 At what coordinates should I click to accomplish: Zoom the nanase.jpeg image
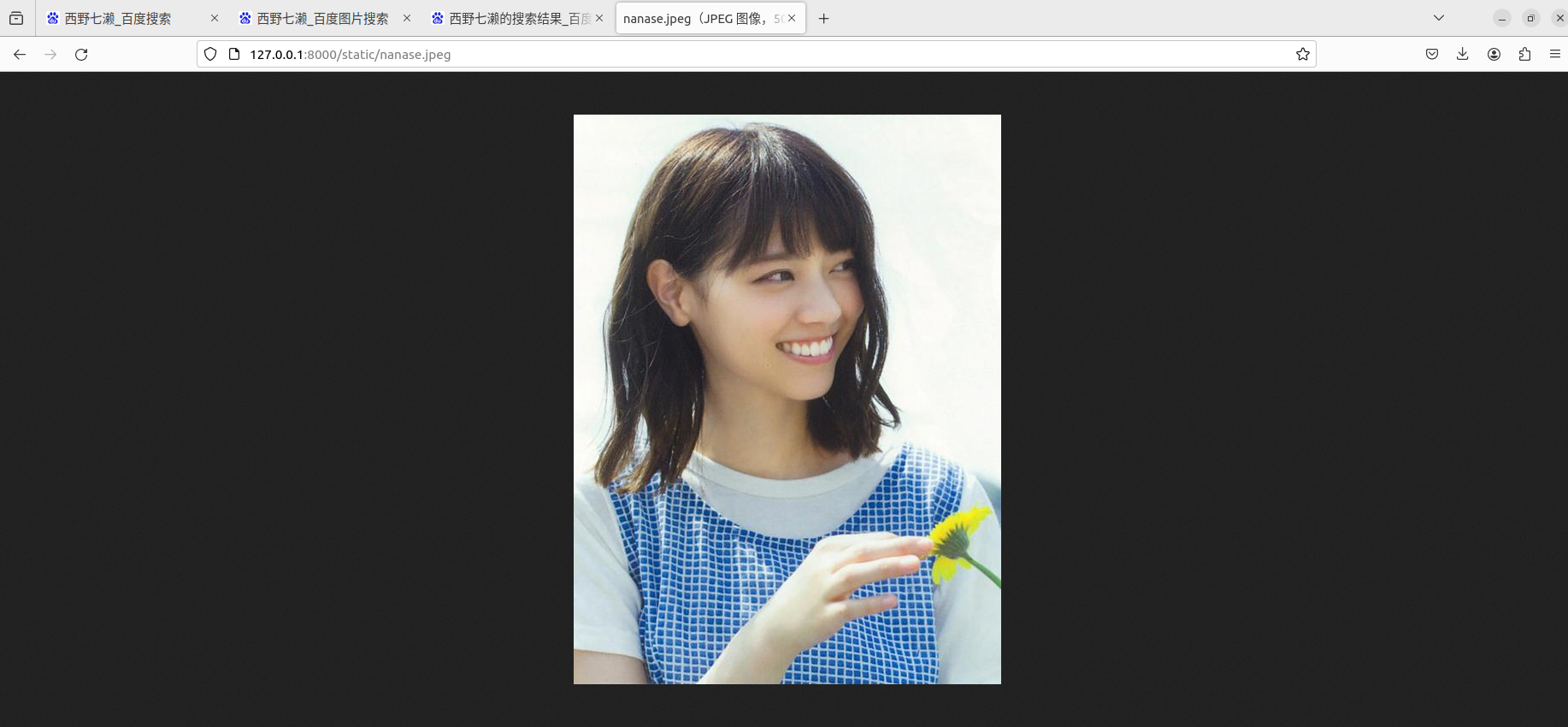787,399
